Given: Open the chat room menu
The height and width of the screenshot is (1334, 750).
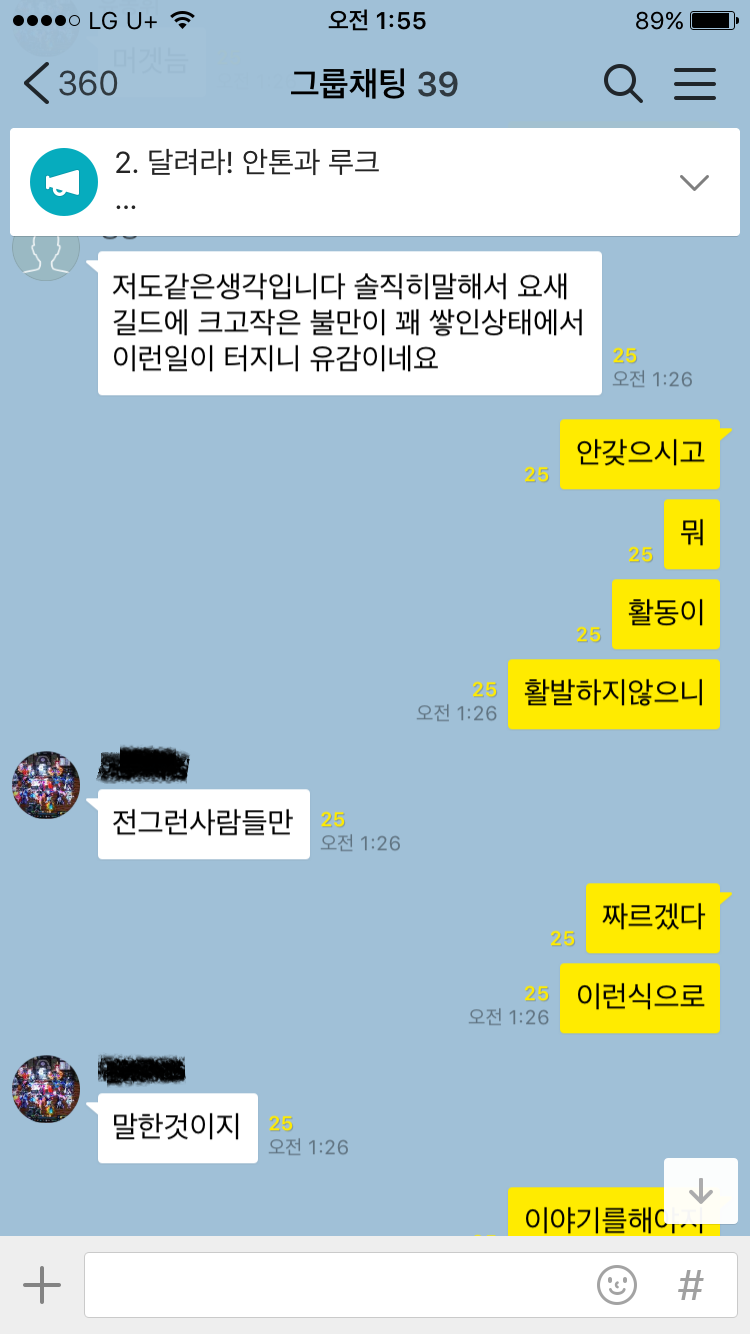Looking at the screenshot, I should 694,84.
